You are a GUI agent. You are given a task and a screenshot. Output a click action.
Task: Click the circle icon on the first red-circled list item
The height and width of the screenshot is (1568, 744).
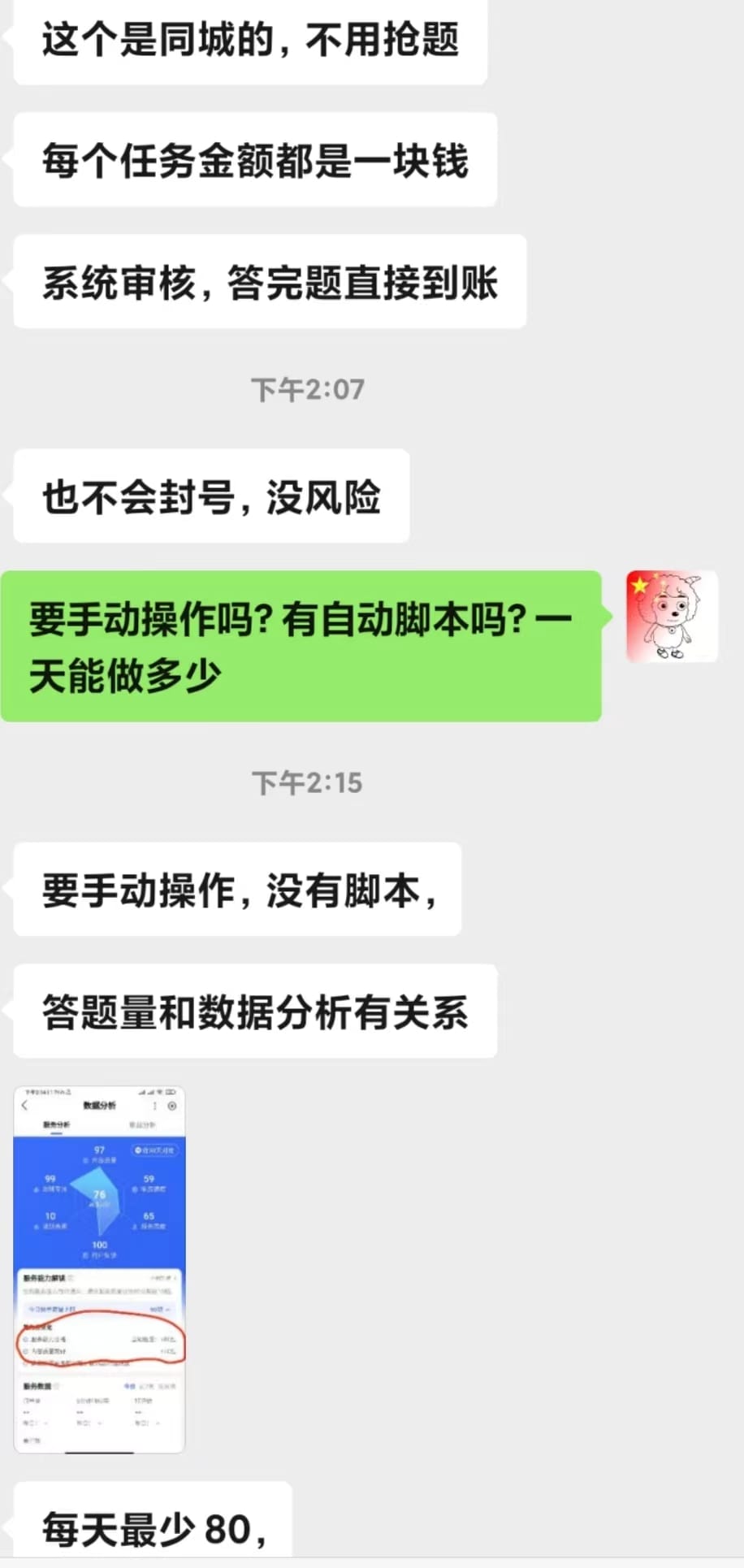pyautogui.click(x=24, y=1340)
